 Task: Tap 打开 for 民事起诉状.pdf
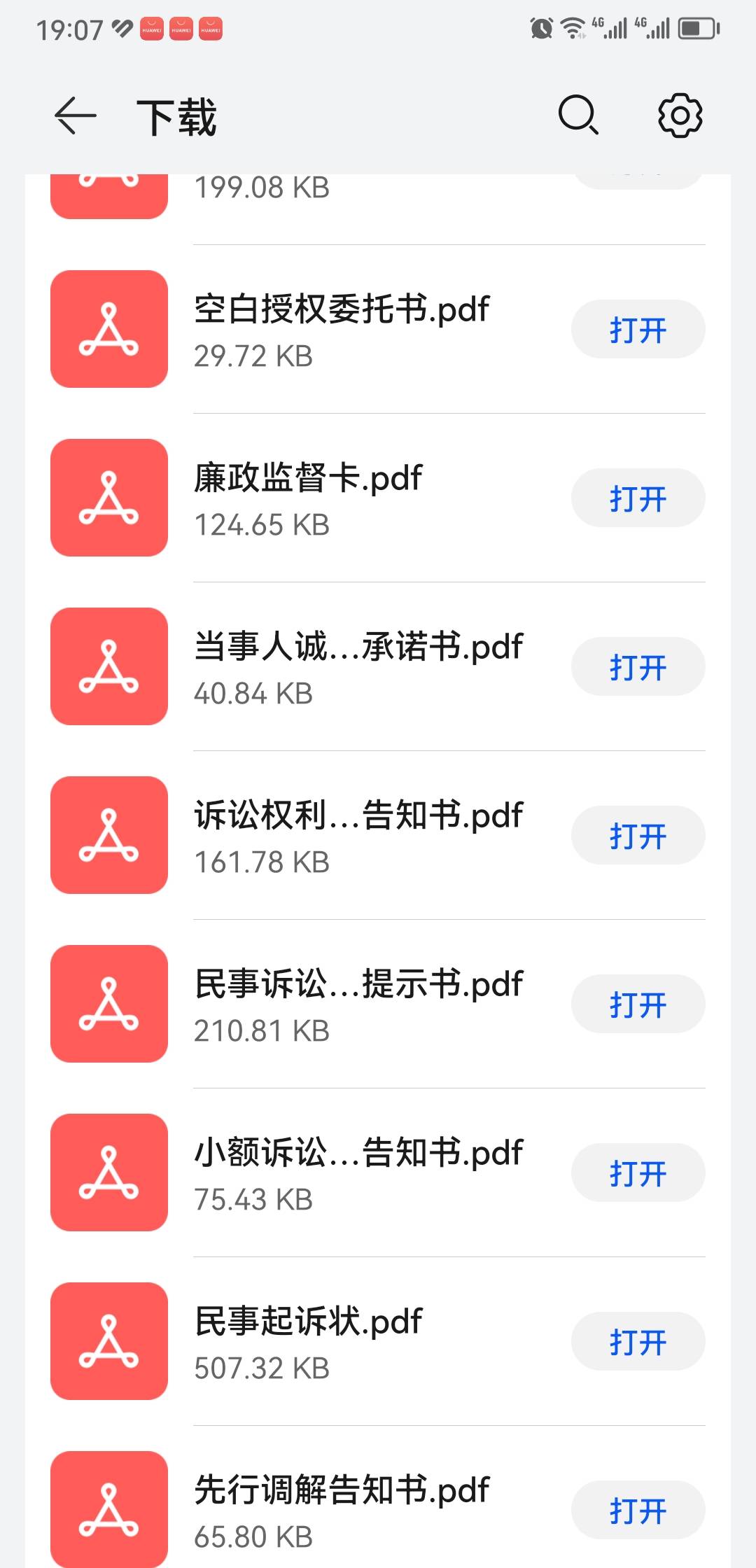(x=638, y=1342)
